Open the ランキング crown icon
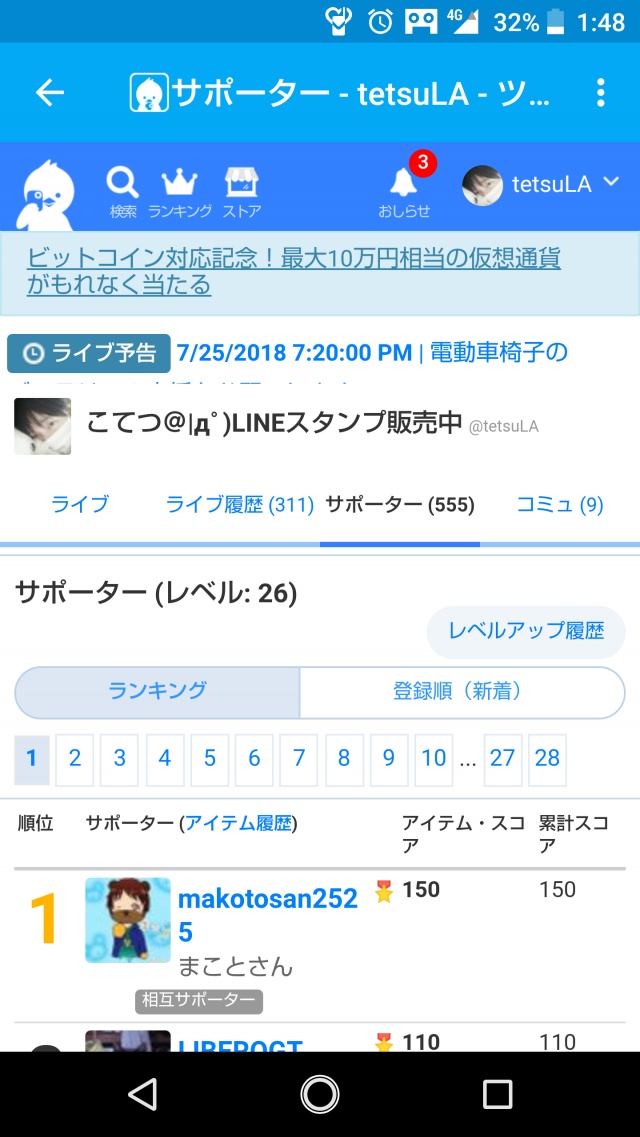The height and width of the screenshot is (1137, 640). tap(180, 190)
